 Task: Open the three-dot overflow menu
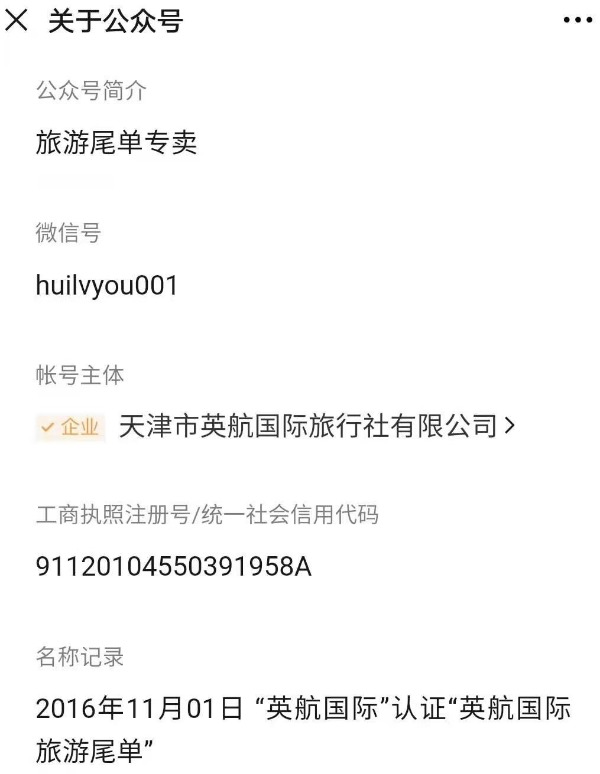[x=577, y=21]
